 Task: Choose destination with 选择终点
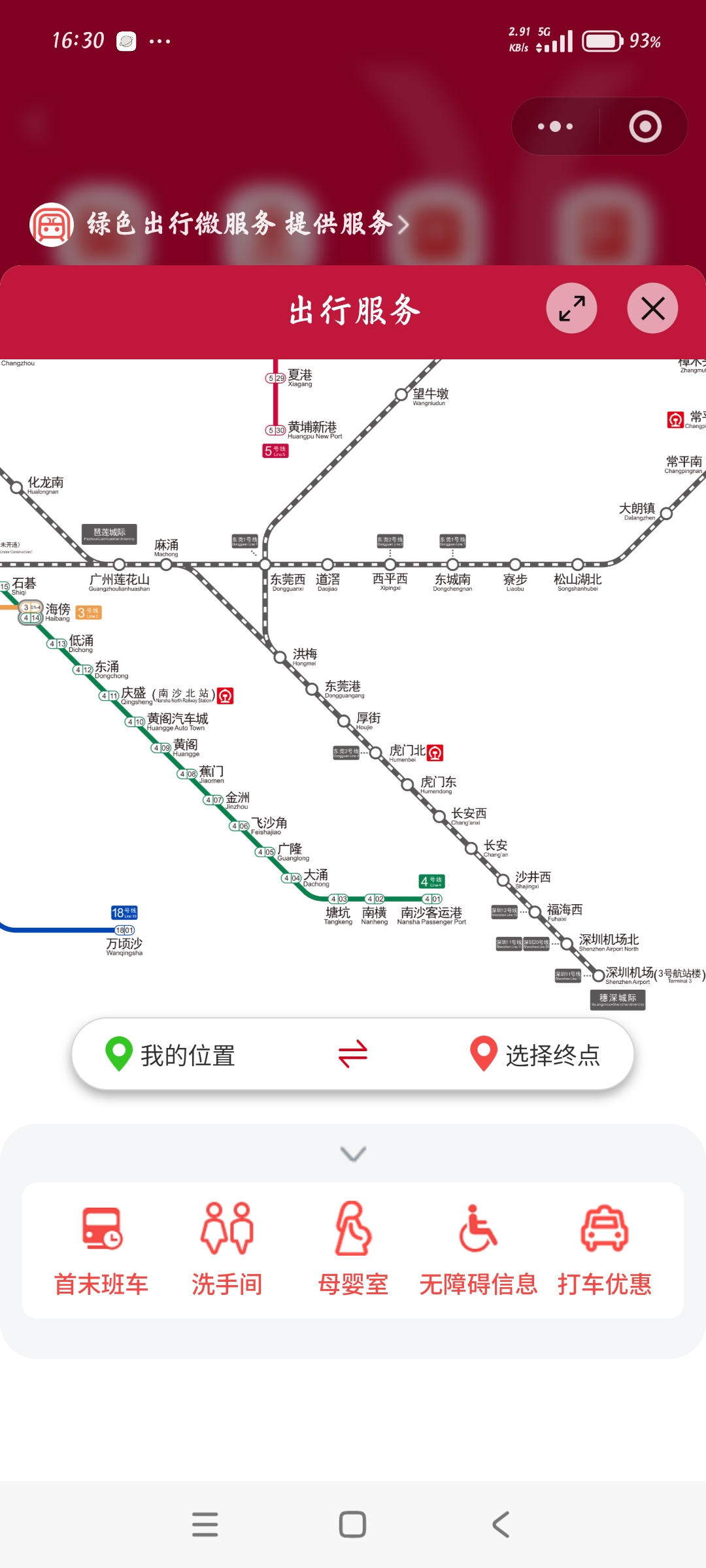point(535,1054)
